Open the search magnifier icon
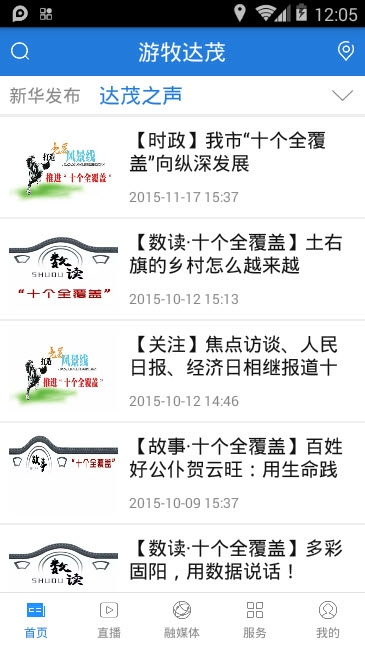This screenshot has height=645, width=365. [20, 52]
